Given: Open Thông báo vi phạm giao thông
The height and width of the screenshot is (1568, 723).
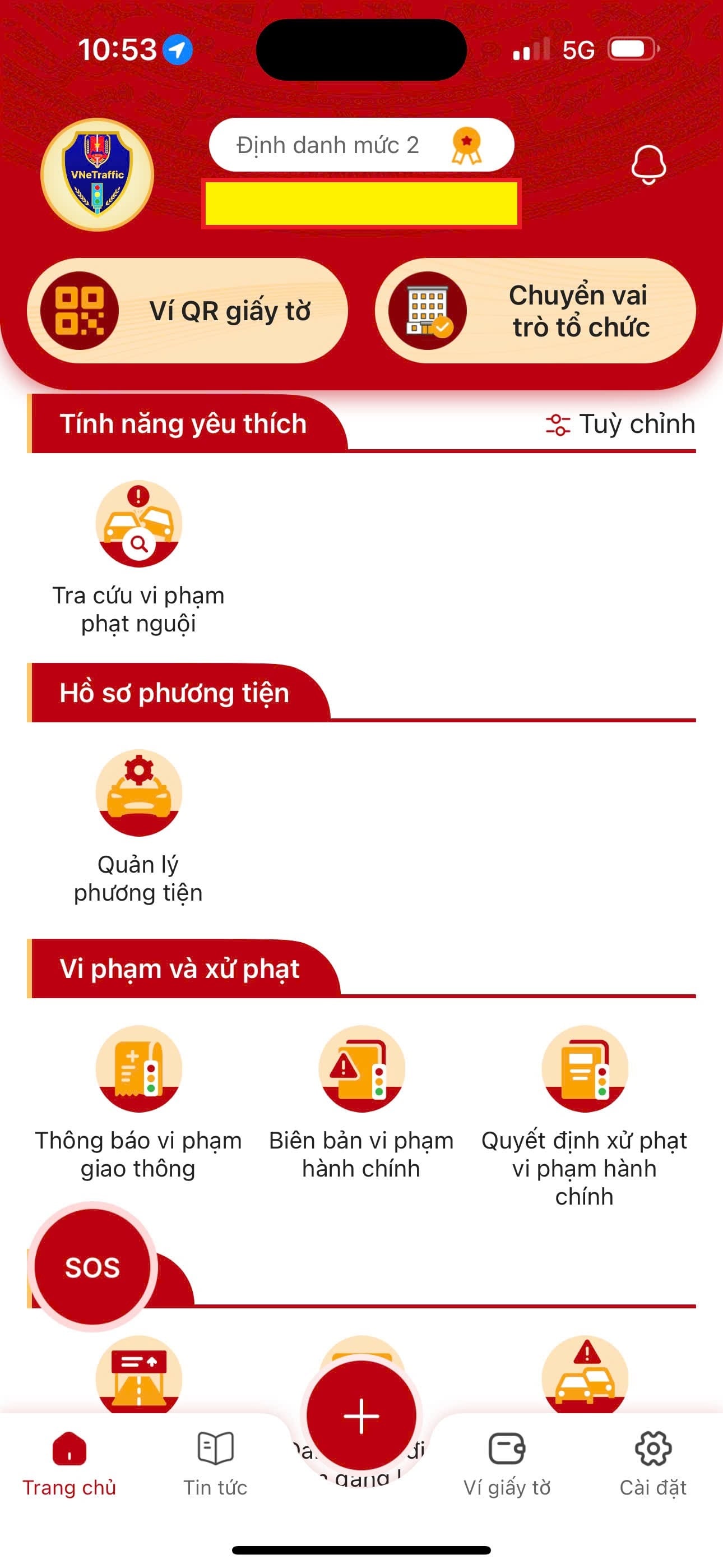Looking at the screenshot, I should [x=139, y=1104].
